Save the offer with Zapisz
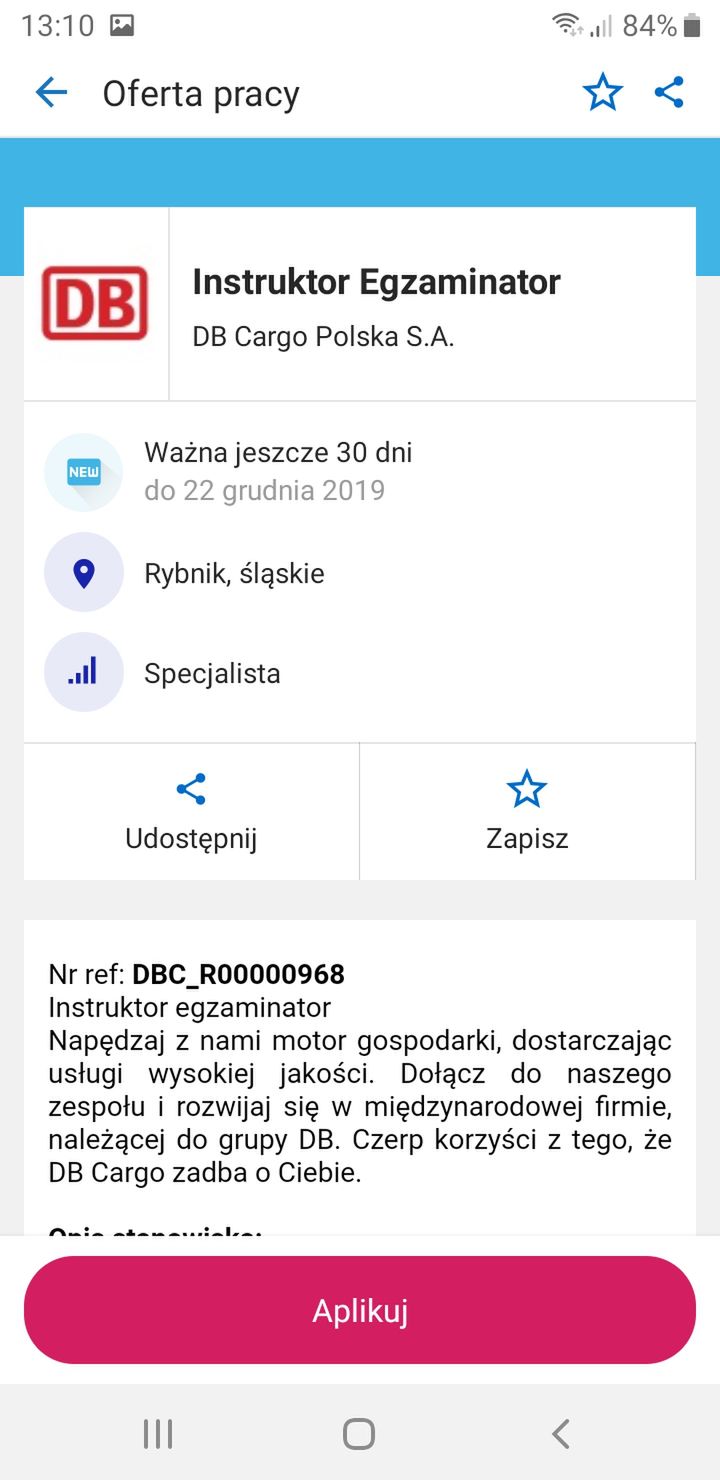The width and height of the screenshot is (720, 1480). pyautogui.click(x=527, y=812)
